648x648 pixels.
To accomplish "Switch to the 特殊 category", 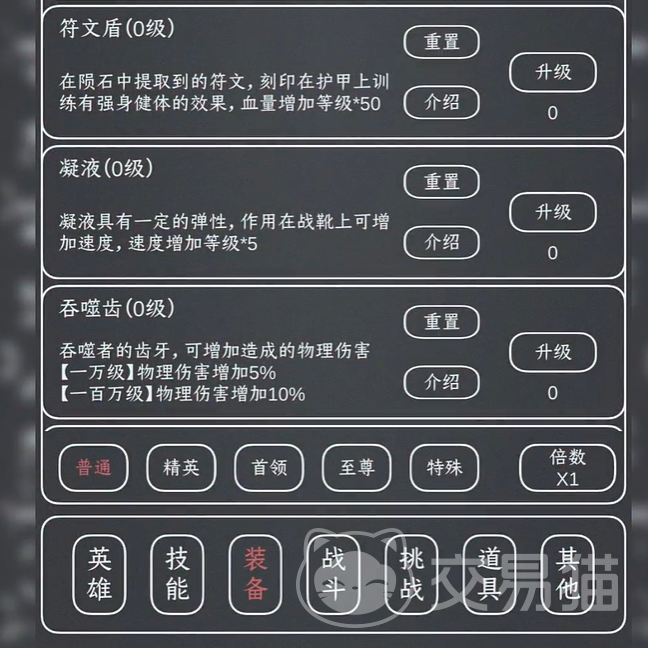I will 444,467.
